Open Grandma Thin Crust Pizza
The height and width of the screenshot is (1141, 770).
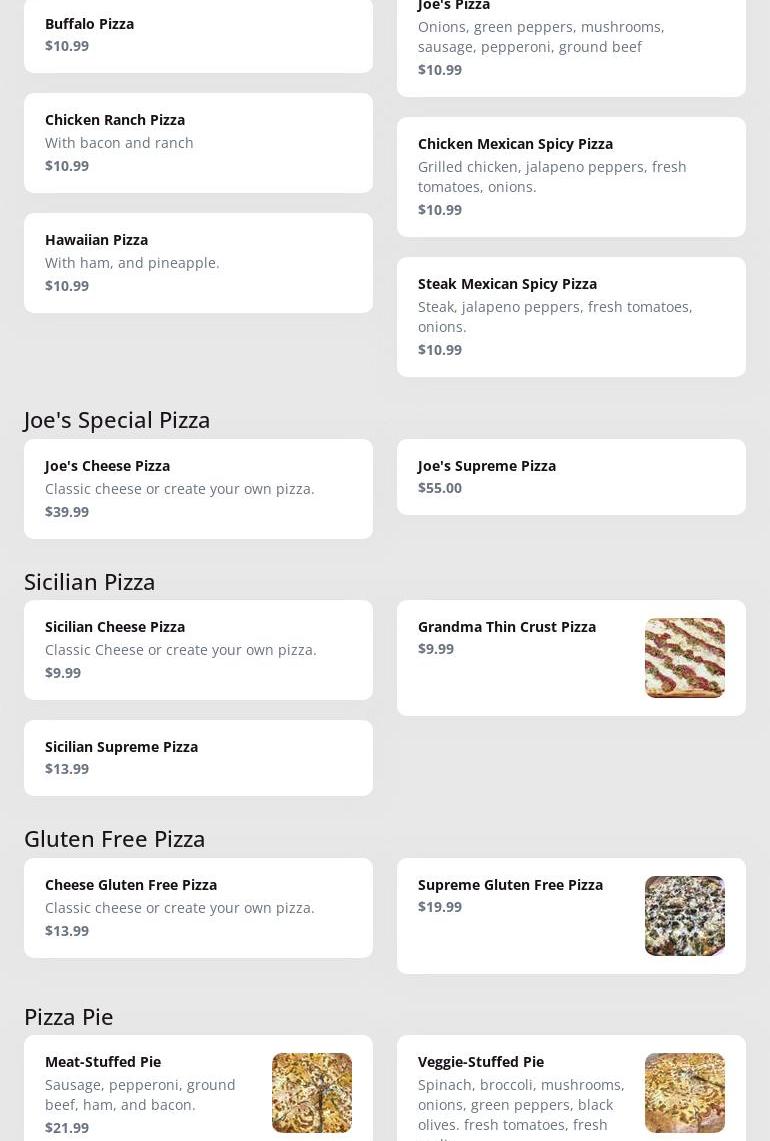pyautogui.click(x=571, y=658)
